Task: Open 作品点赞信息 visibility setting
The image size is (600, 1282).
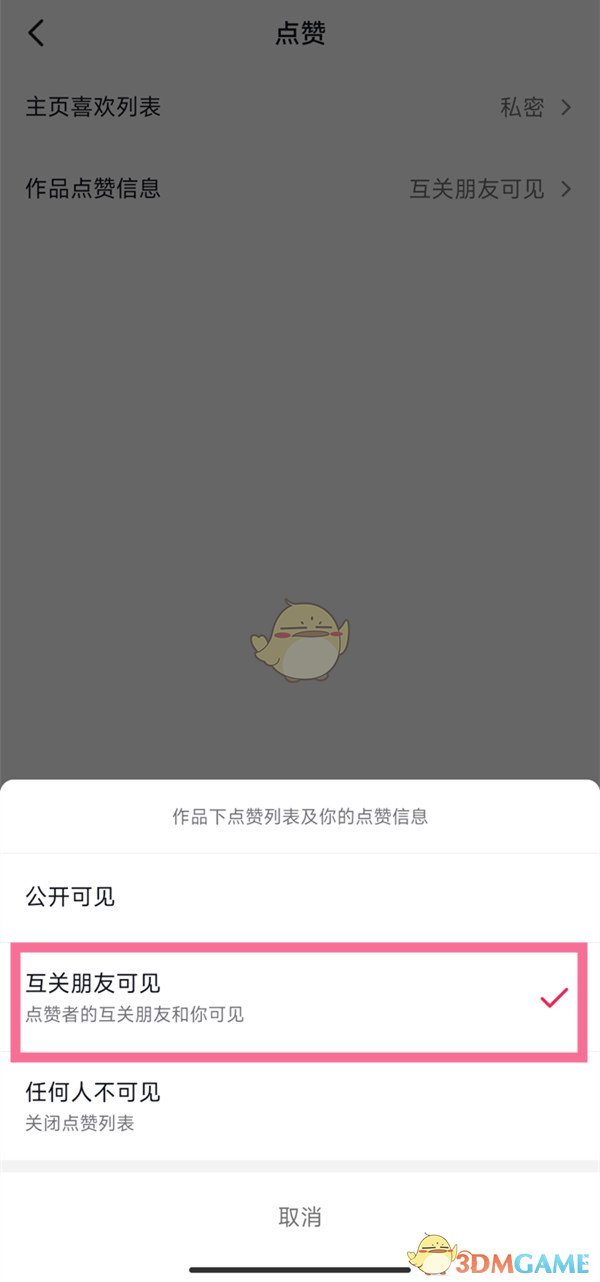Action: coord(299,188)
